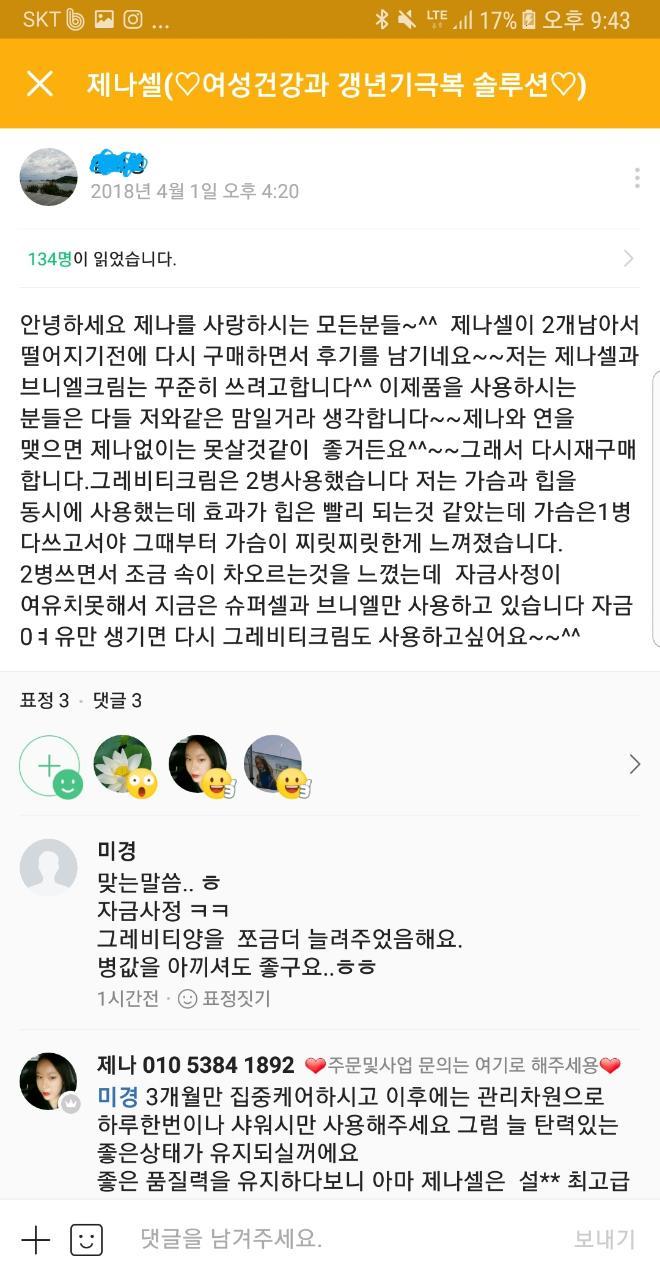Expand the reactions list with the arrow
Viewport: 660px width, 1280px height.
[634, 765]
